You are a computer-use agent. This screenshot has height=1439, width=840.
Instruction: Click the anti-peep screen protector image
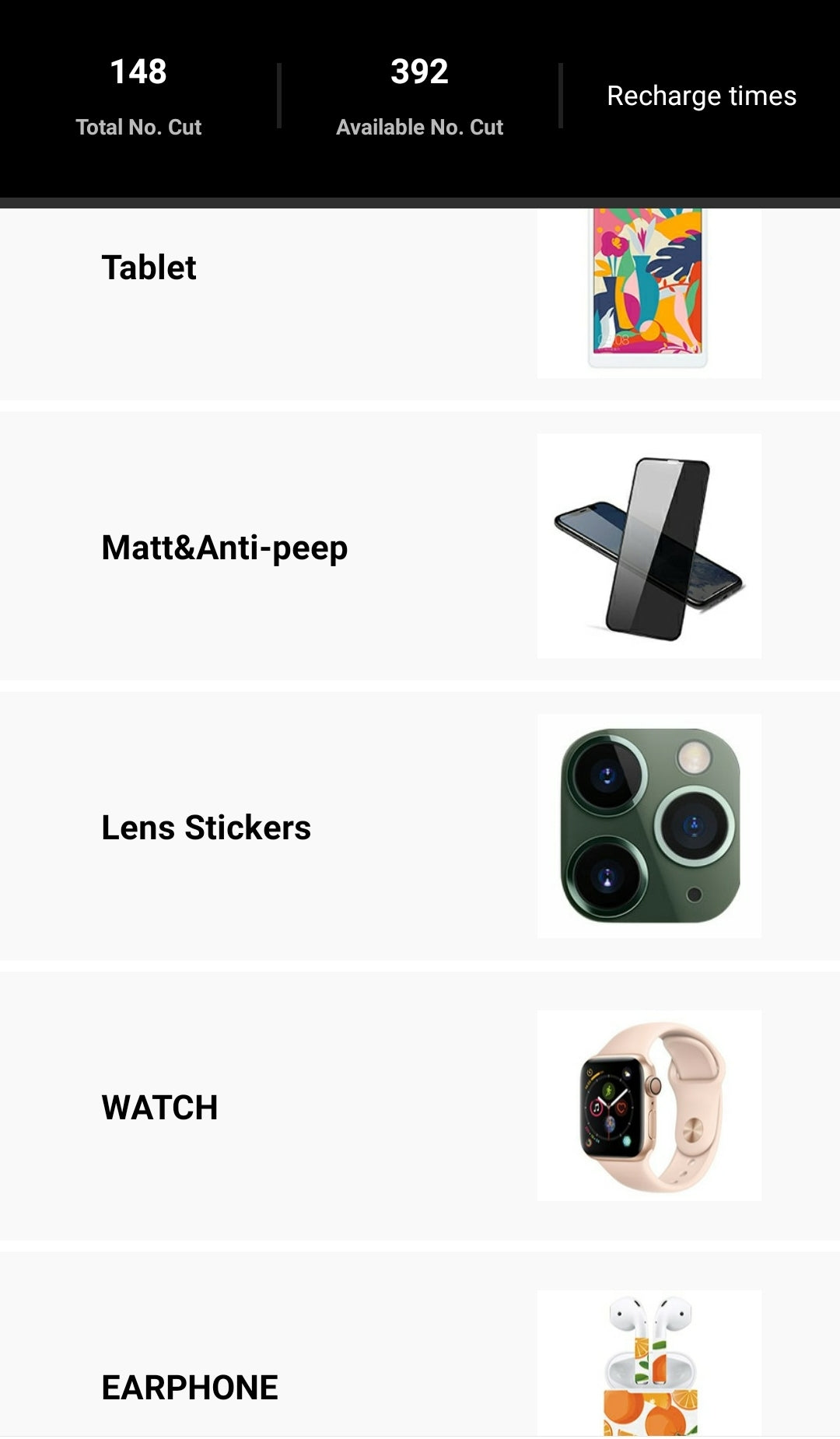tap(648, 547)
